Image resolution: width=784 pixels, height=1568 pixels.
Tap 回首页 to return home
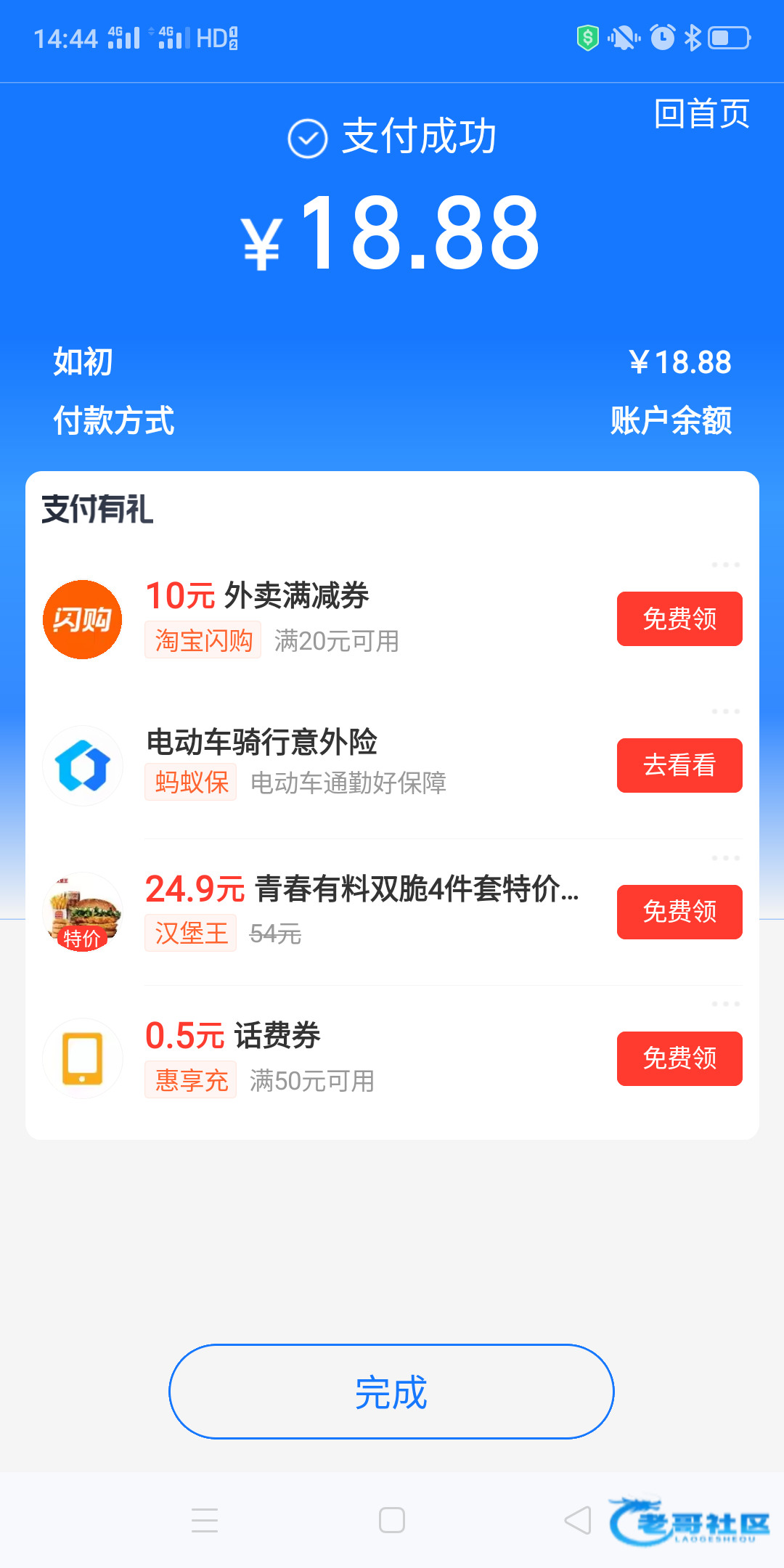701,114
